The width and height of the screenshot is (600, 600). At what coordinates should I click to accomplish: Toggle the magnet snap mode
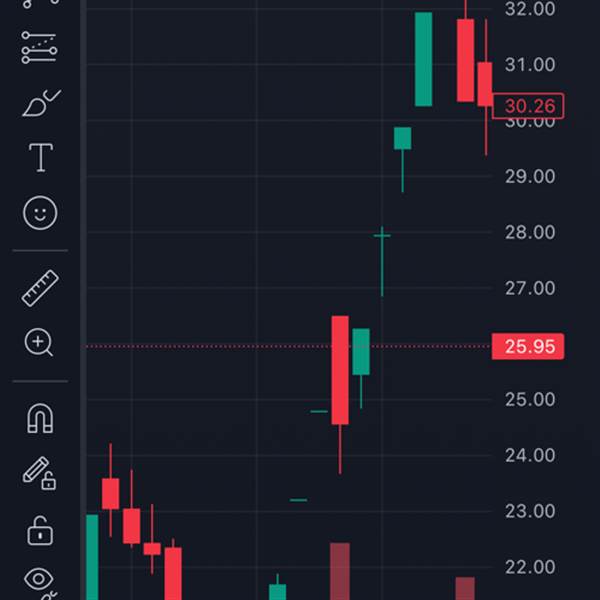40,419
